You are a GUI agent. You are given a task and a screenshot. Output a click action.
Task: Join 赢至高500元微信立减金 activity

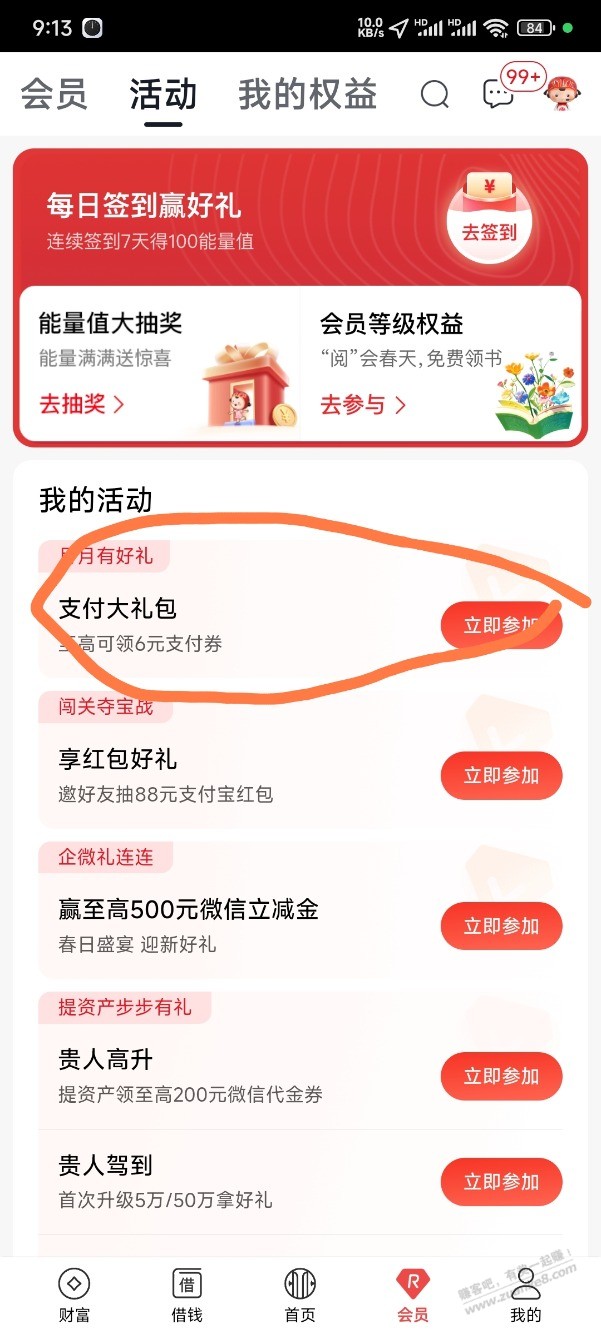tap(501, 927)
